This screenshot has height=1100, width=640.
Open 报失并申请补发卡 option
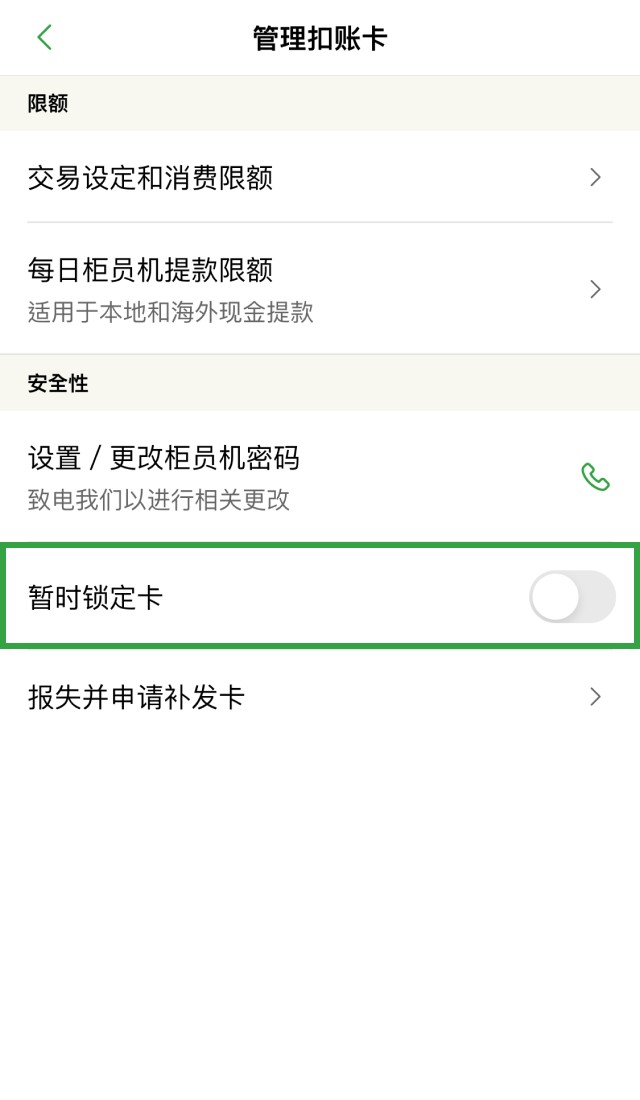click(320, 697)
